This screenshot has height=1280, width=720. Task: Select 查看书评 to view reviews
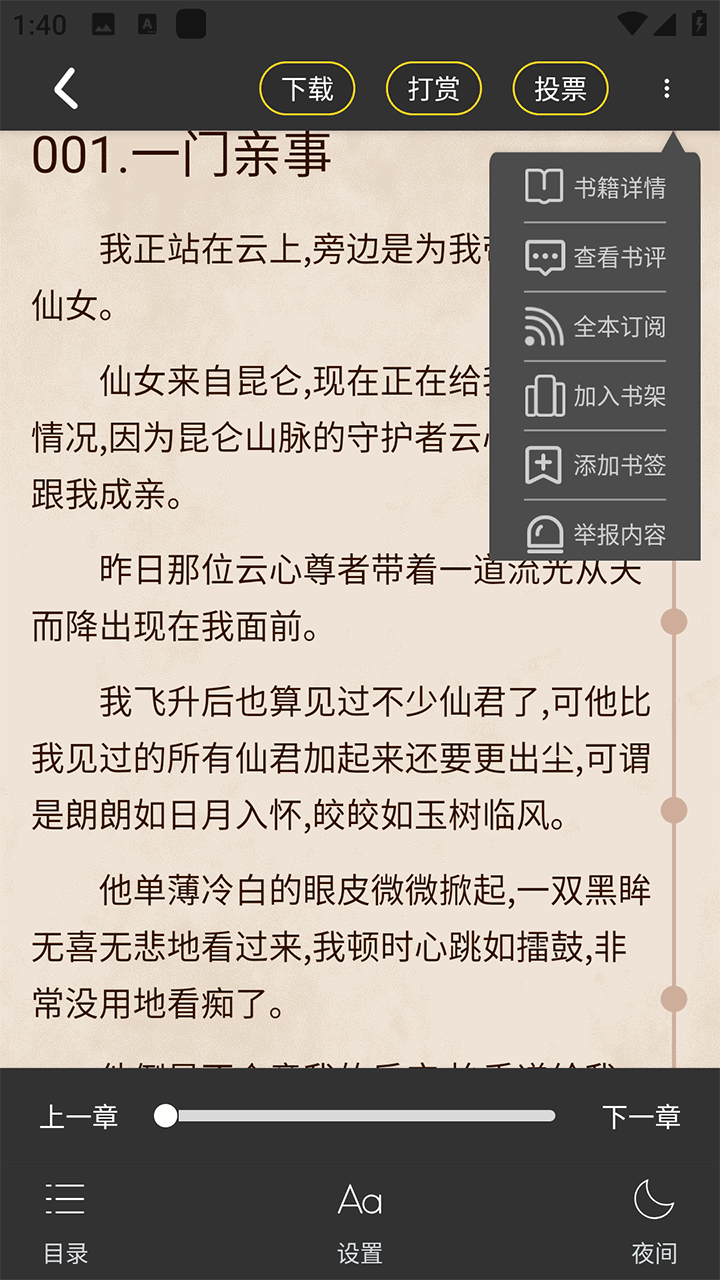click(x=595, y=257)
